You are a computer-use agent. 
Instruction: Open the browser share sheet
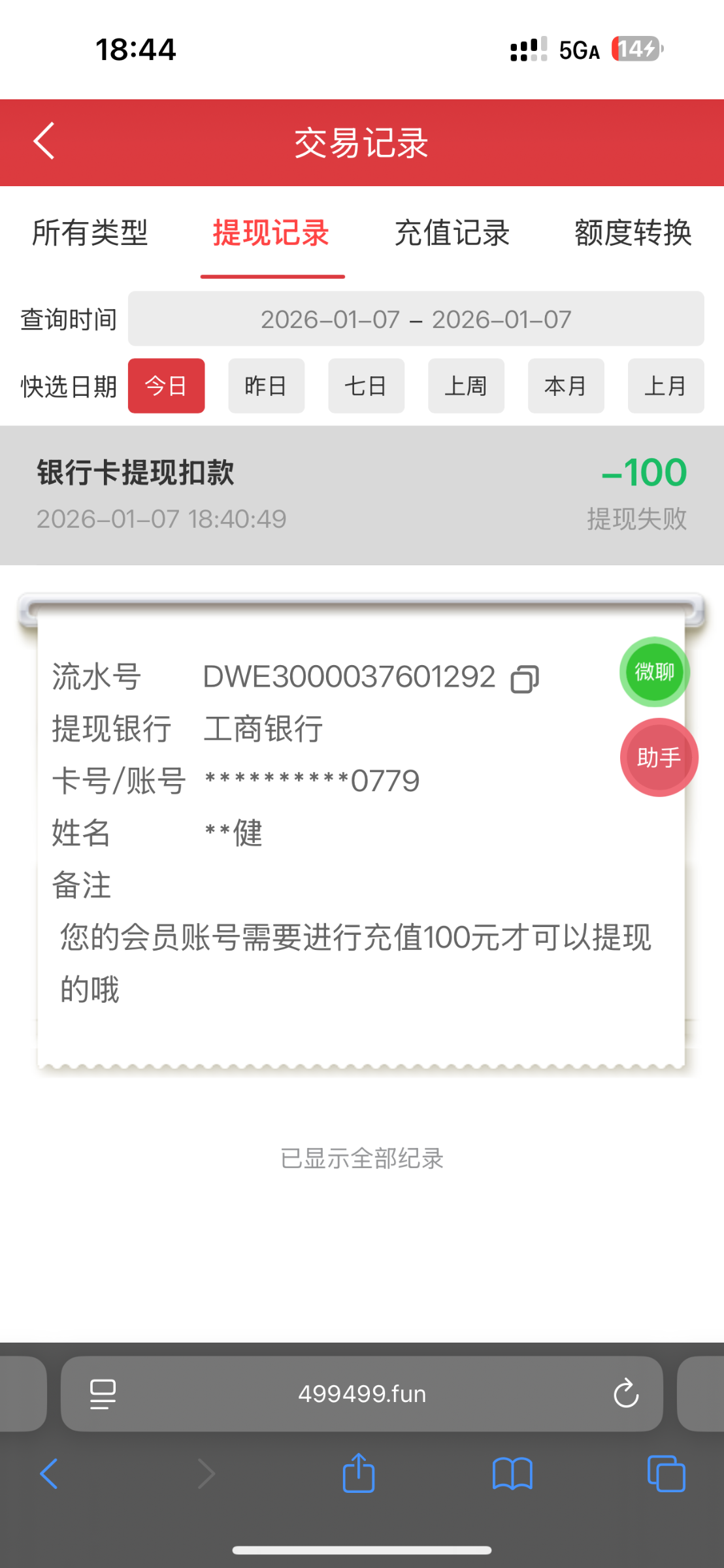coord(359,1474)
